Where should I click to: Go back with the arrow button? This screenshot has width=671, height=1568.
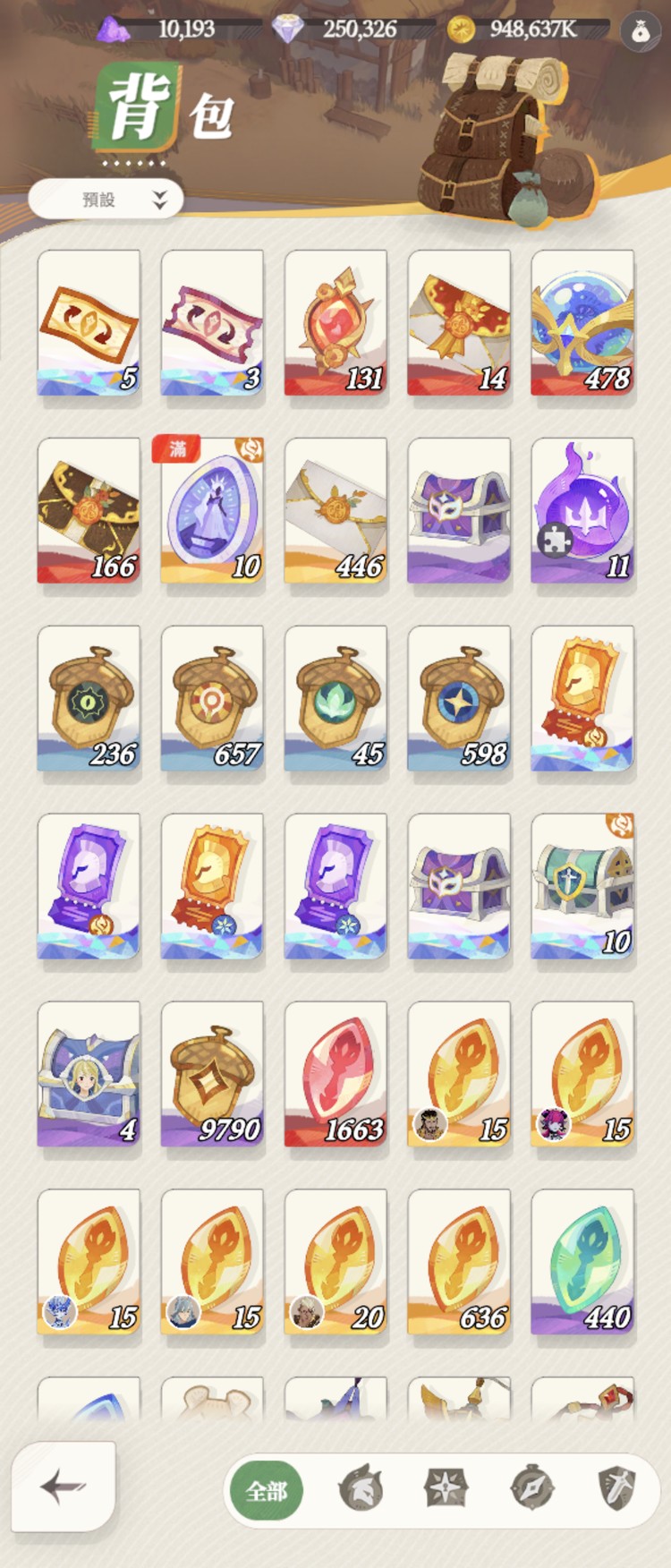(x=64, y=1487)
